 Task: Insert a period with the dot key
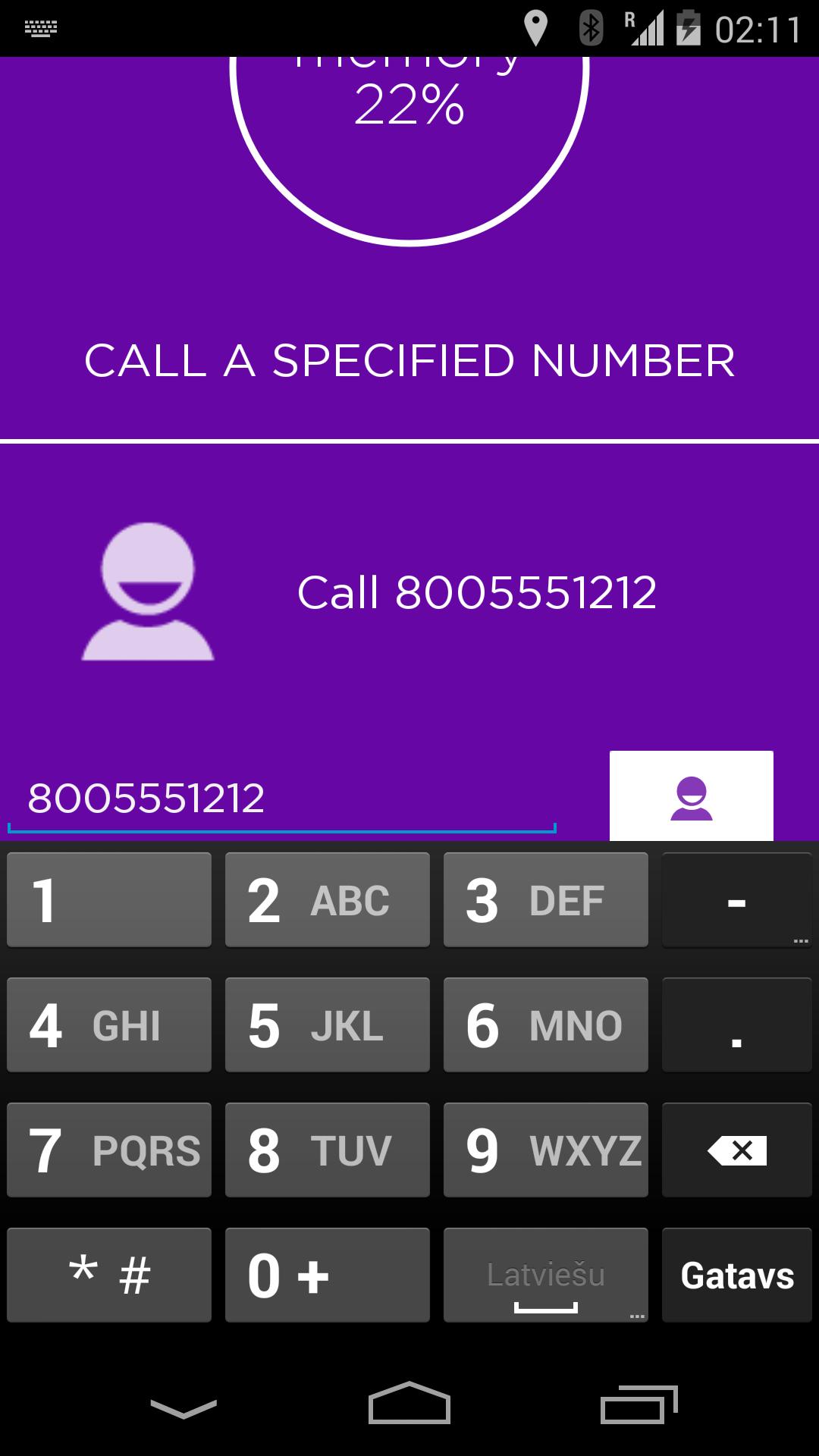click(x=736, y=1025)
